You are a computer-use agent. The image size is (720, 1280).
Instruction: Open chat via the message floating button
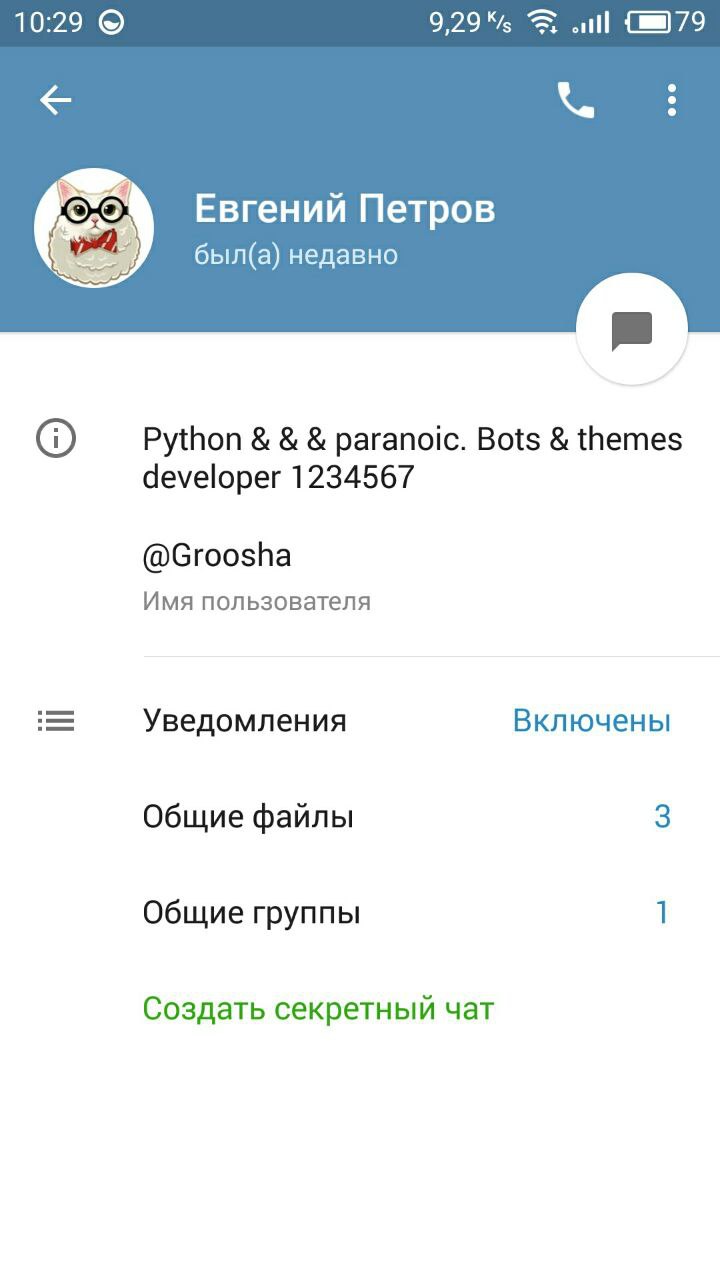632,329
